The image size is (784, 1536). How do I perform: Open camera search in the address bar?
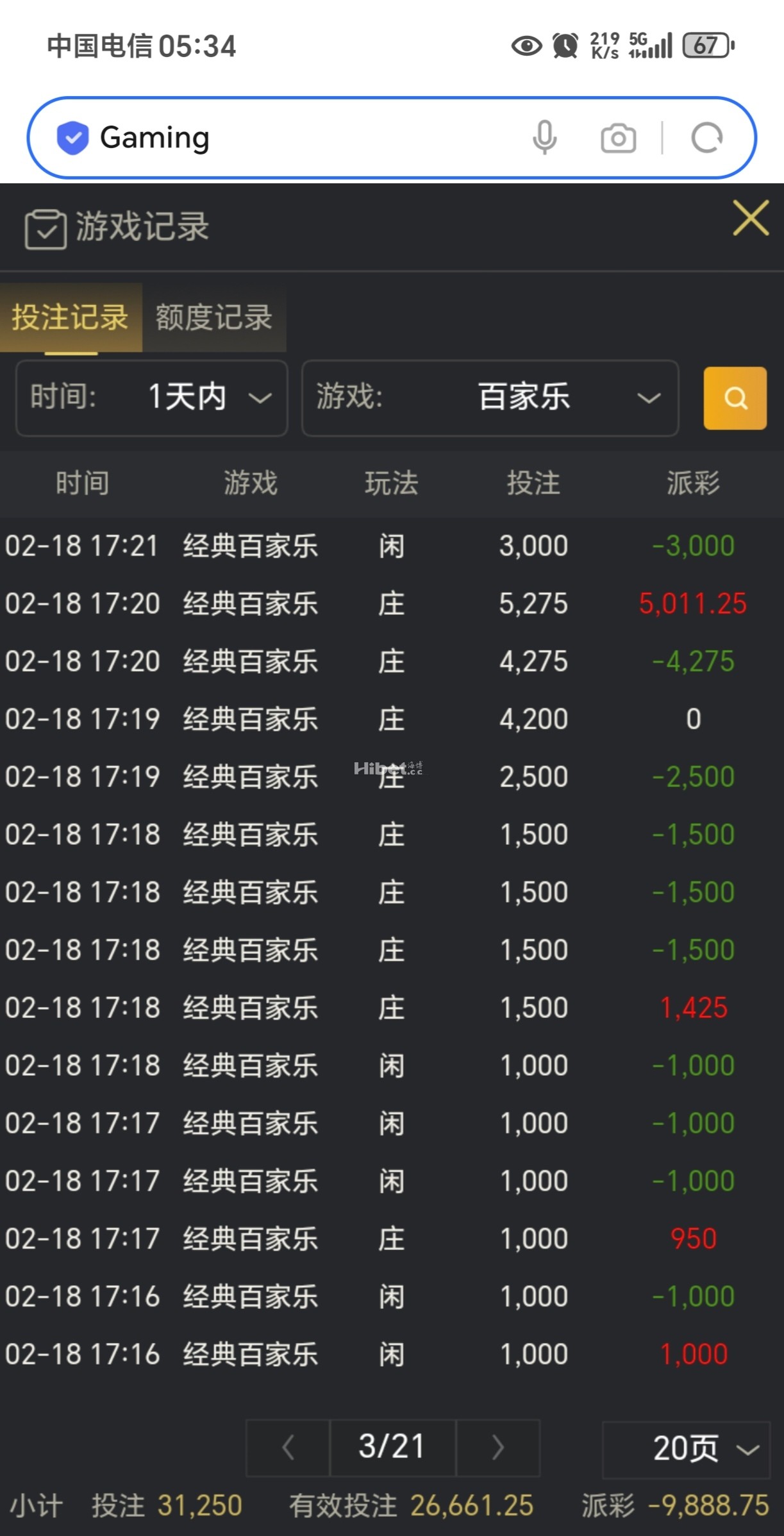click(x=618, y=138)
